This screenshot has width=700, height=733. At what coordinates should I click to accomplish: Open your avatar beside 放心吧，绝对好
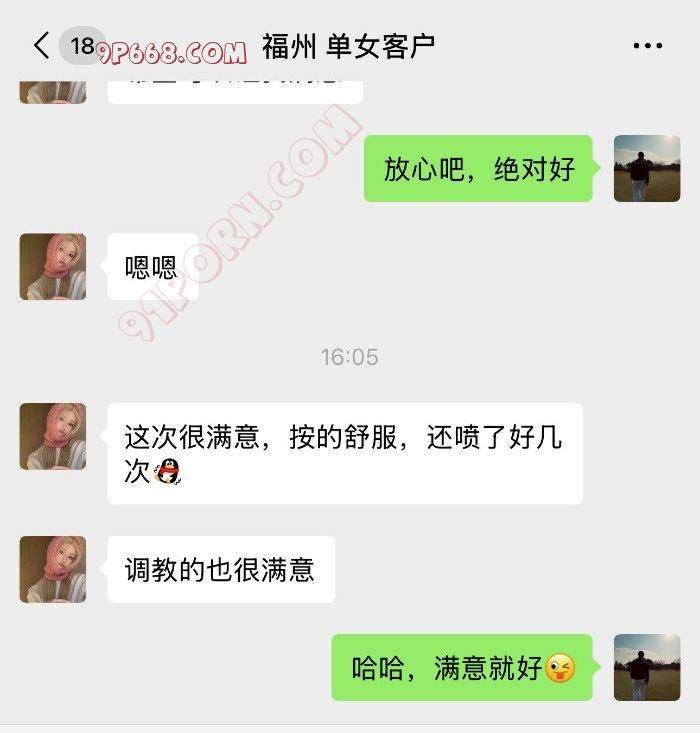click(646, 169)
